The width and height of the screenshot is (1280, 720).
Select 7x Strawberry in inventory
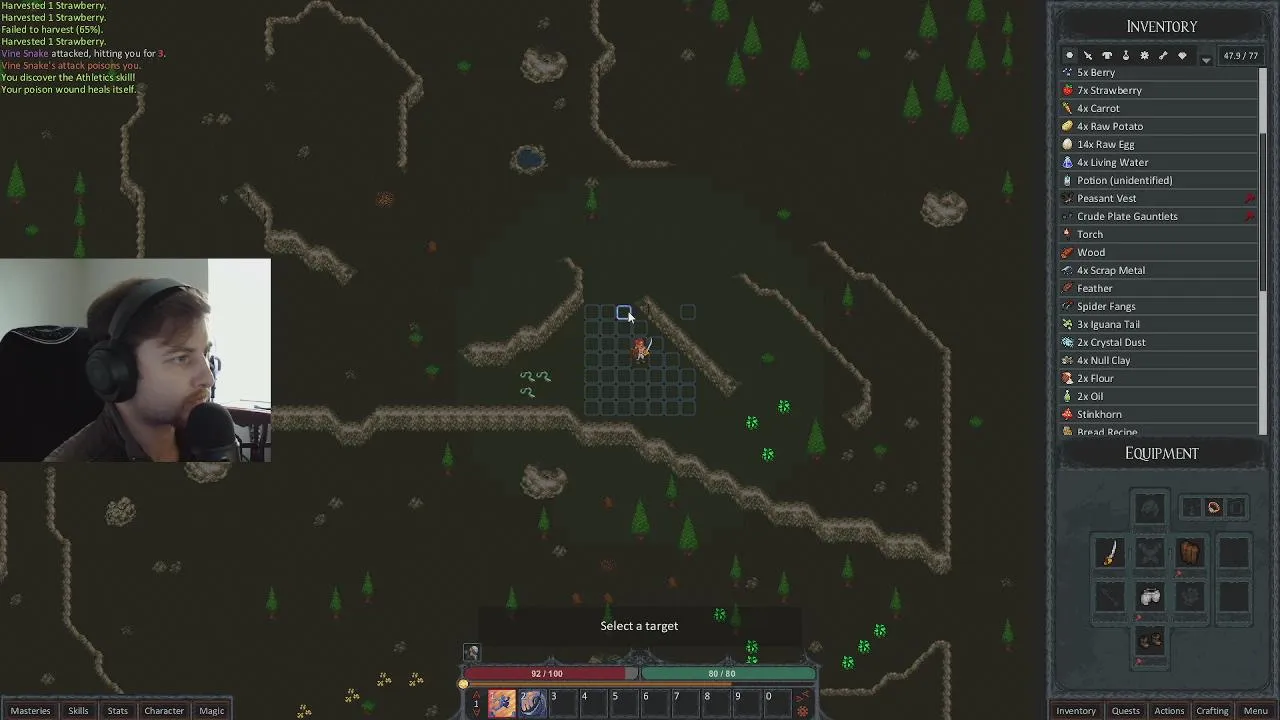[1109, 90]
